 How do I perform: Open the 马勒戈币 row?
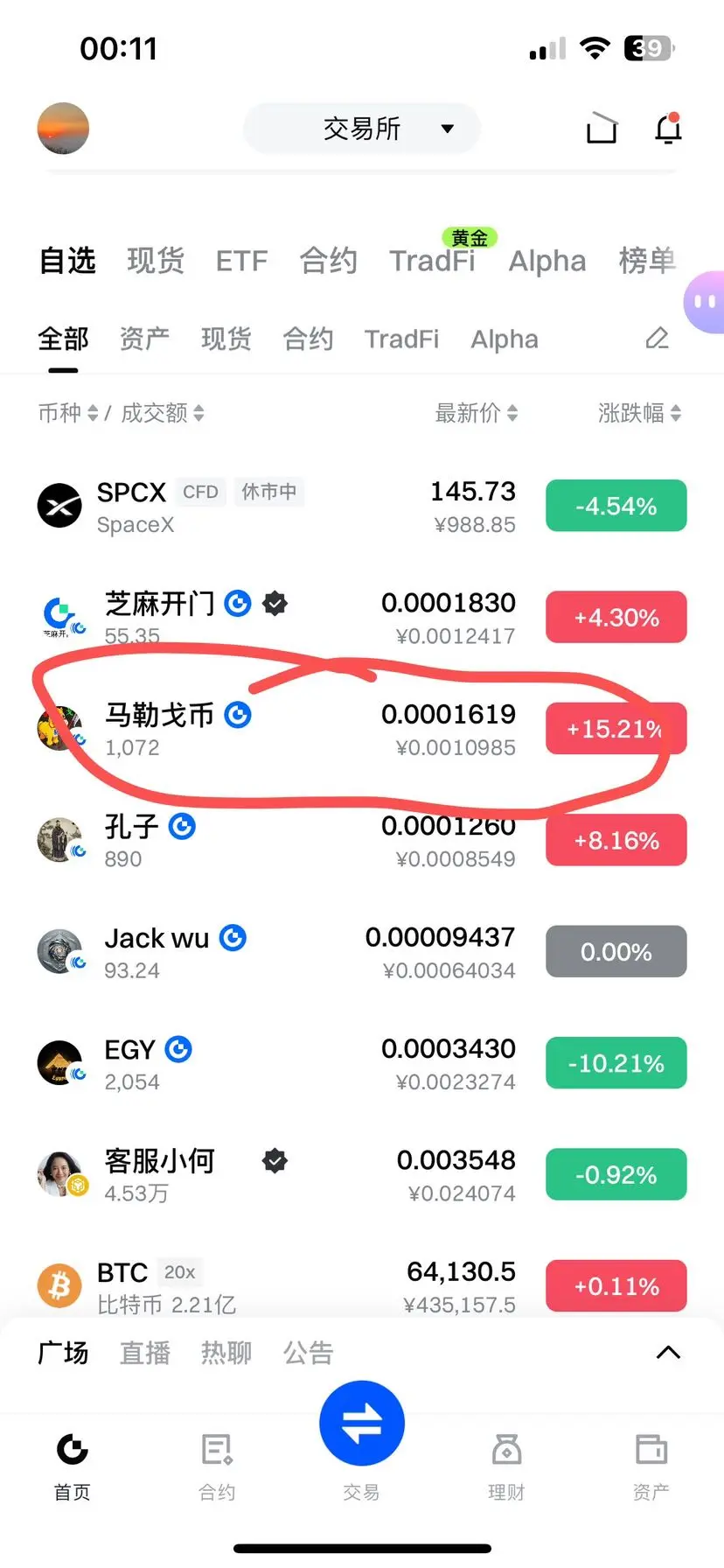[x=362, y=730]
